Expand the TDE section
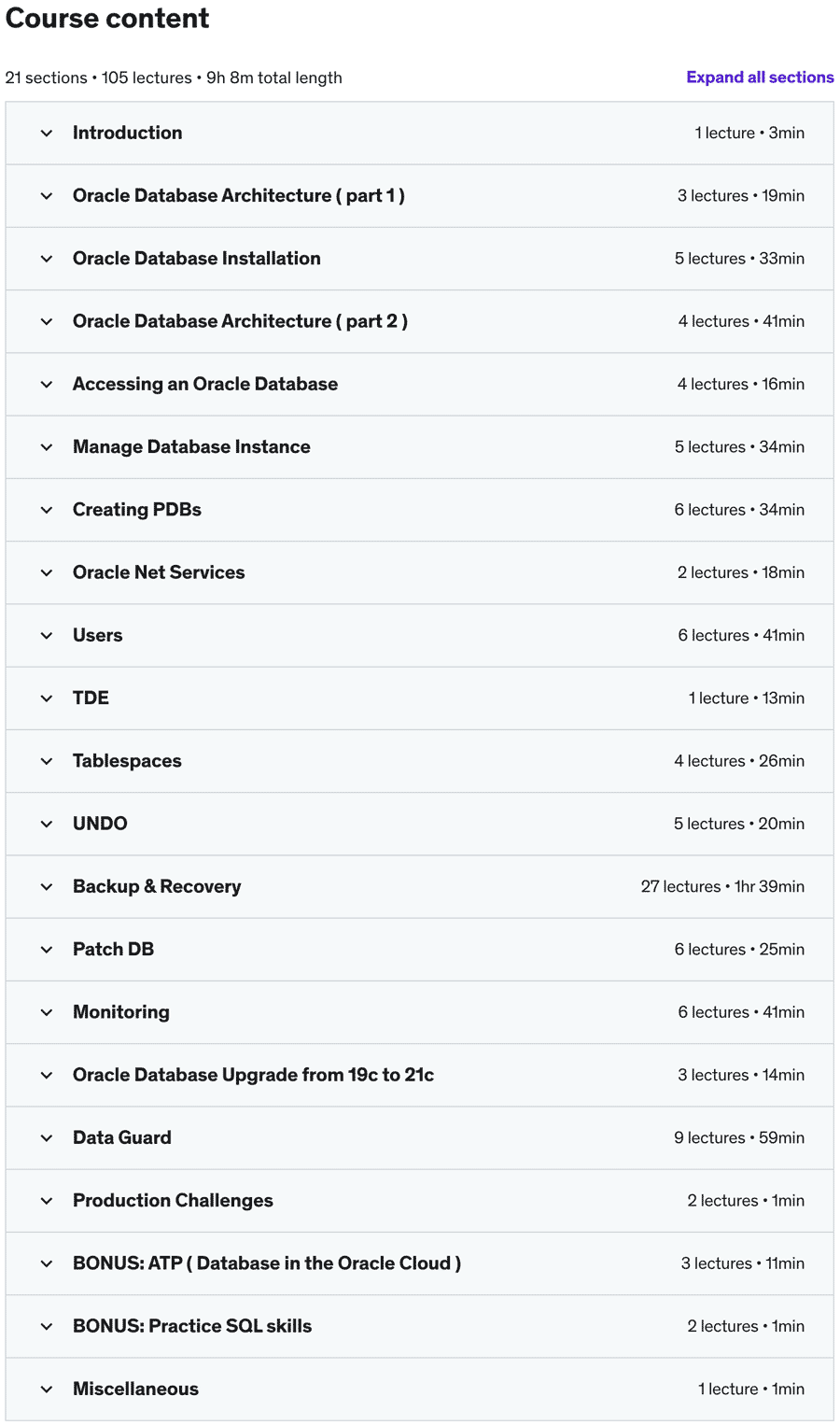Image resolution: width=840 pixels, height=1425 pixels. 419,698
